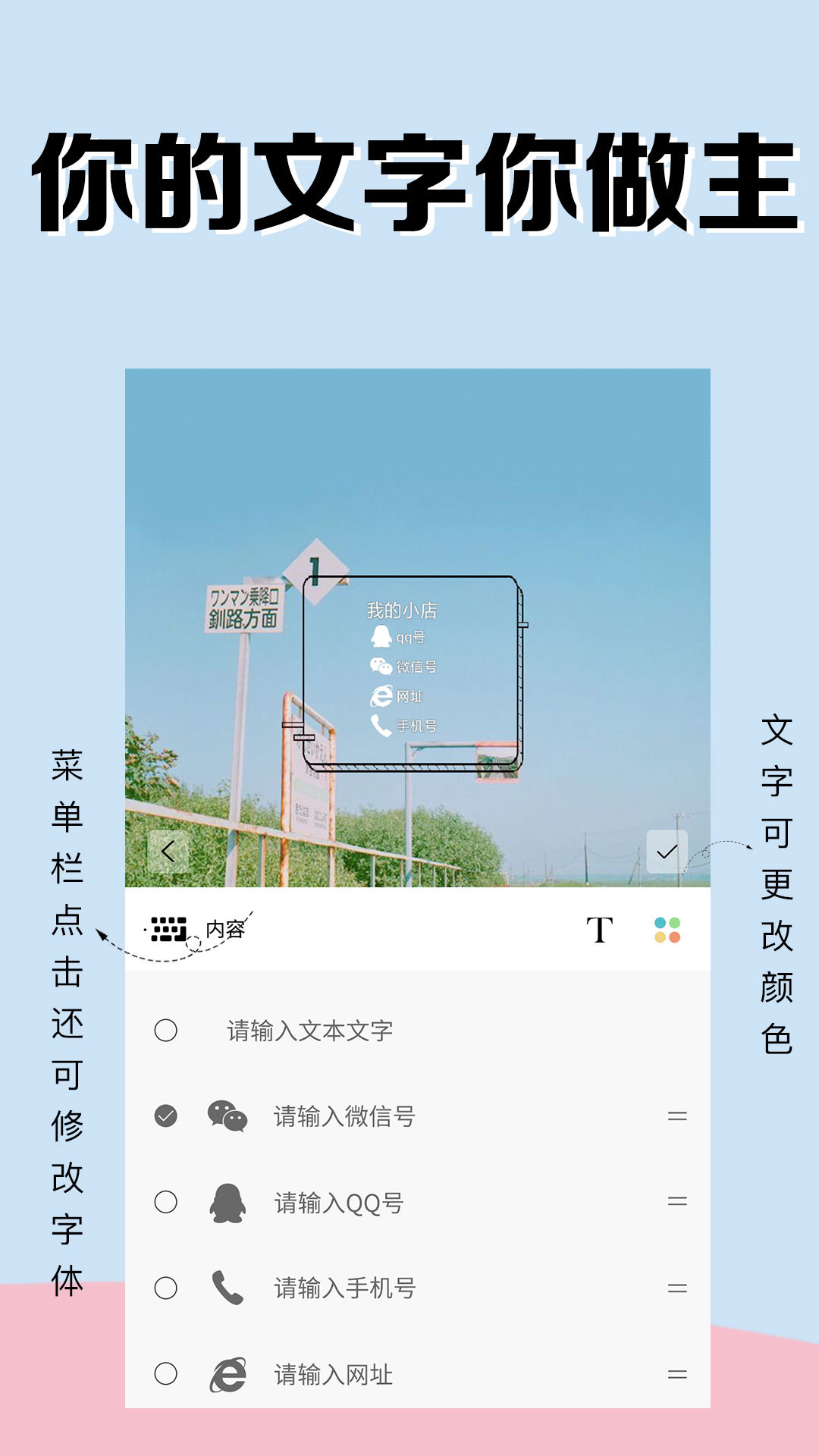This screenshot has width=819, height=1456.
Task: Confirm edits with the checkmark on the photo
Action: [667, 851]
